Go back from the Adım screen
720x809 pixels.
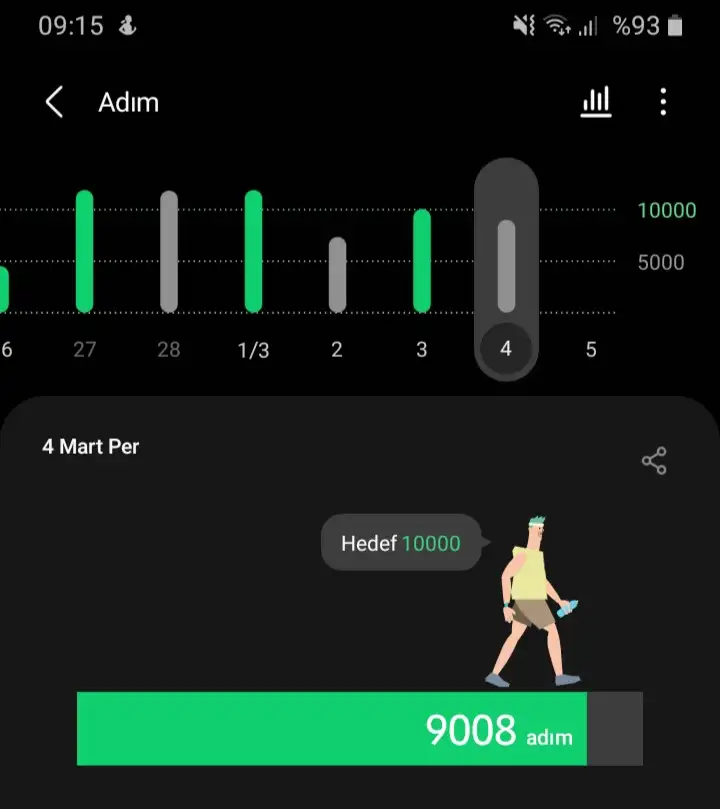point(54,102)
